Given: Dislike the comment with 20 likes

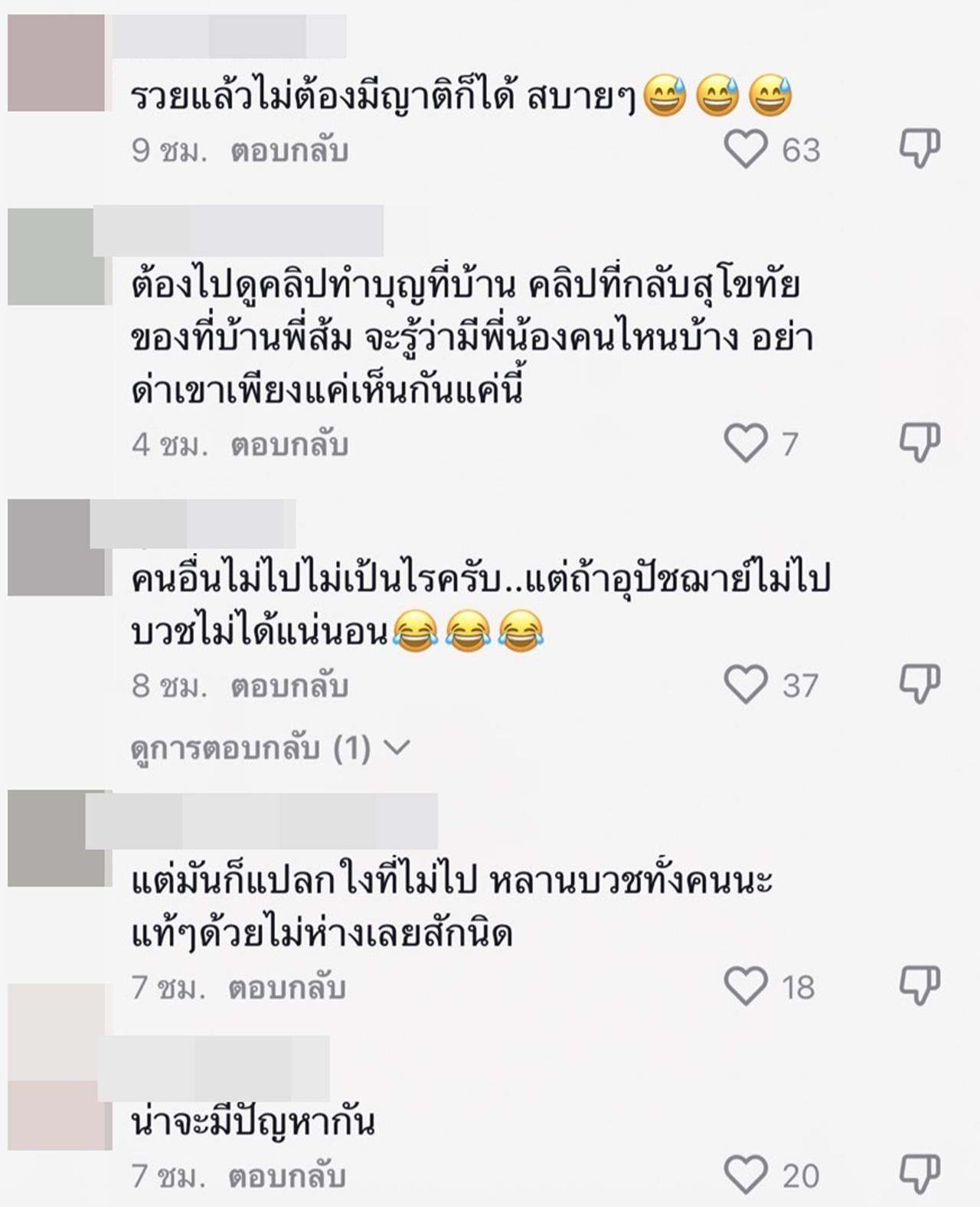Looking at the screenshot, I should point(918,1174).
